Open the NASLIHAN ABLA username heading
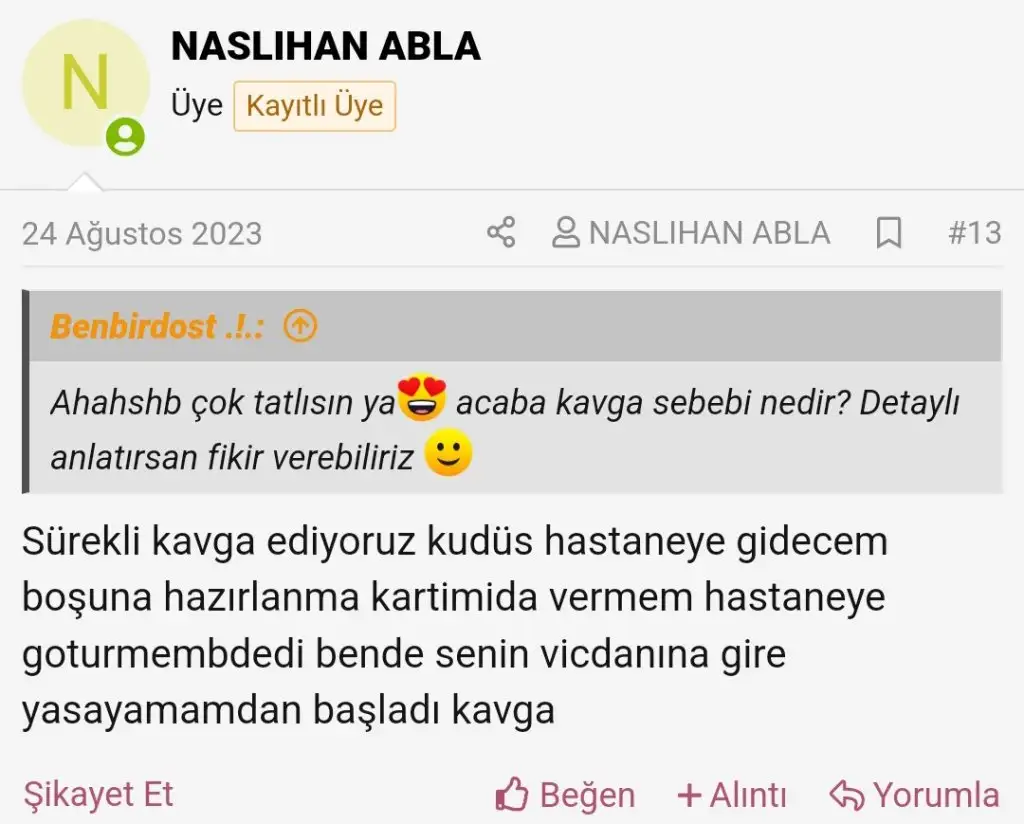 (325, 45)
